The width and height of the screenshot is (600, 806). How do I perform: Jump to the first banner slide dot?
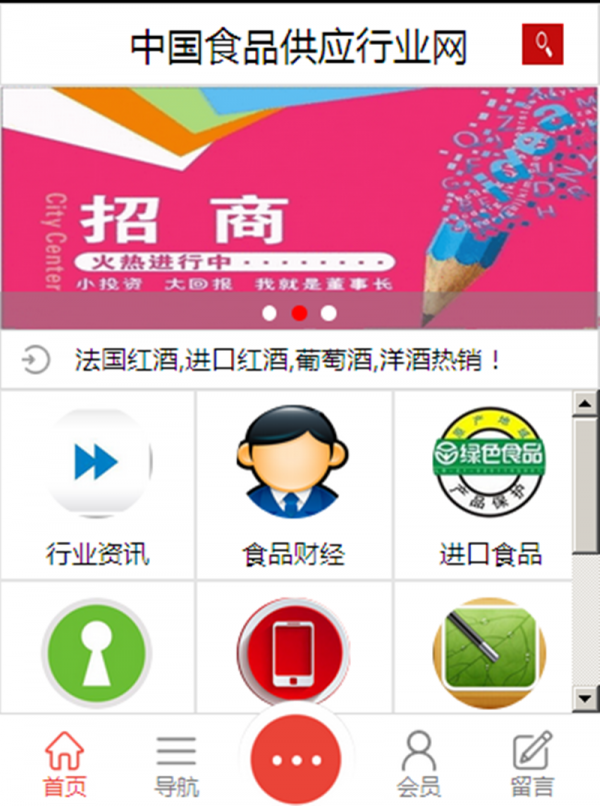pos(269,313)
